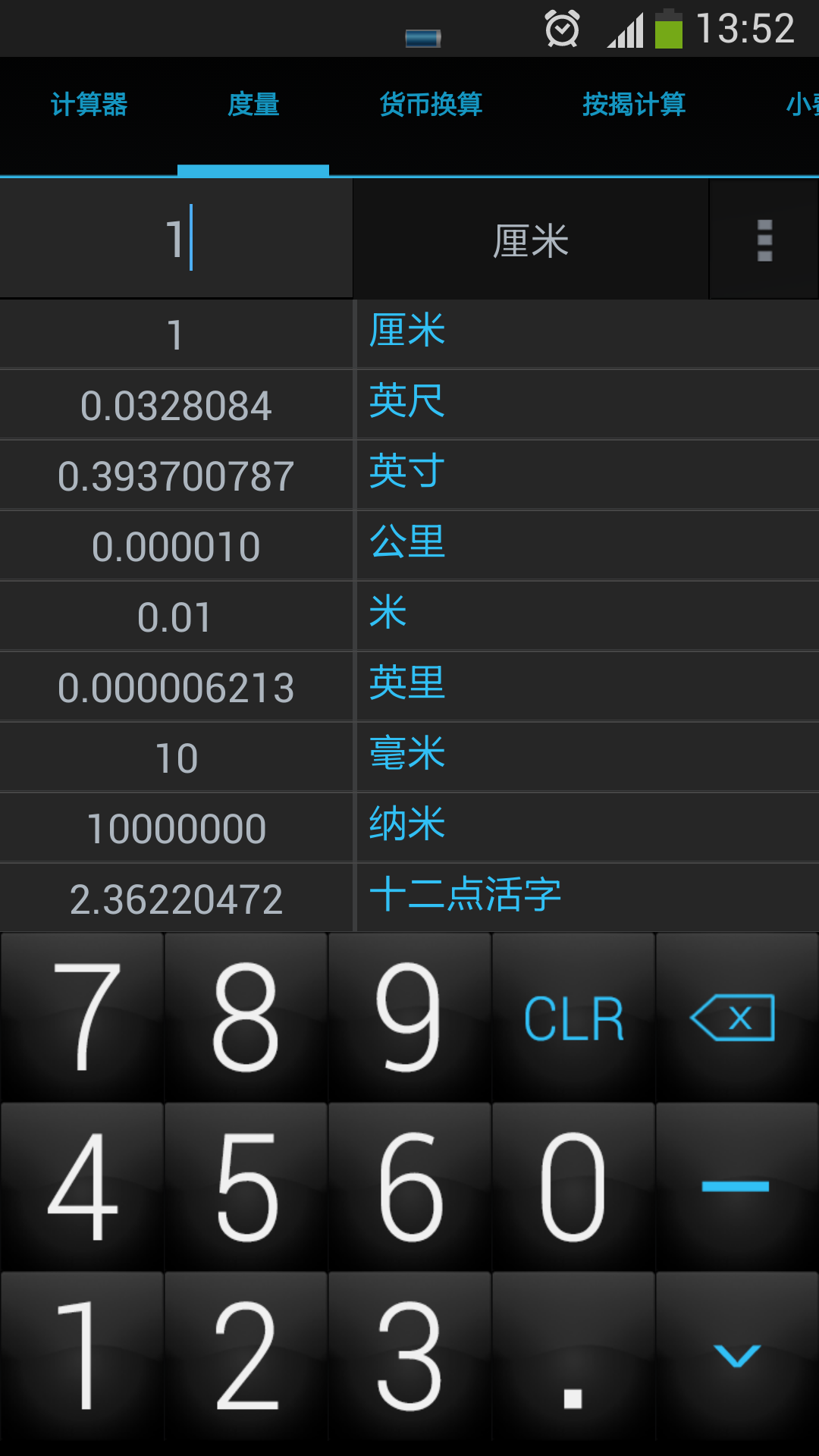Switch to the 按揭计算 tab

coord(634,105)
